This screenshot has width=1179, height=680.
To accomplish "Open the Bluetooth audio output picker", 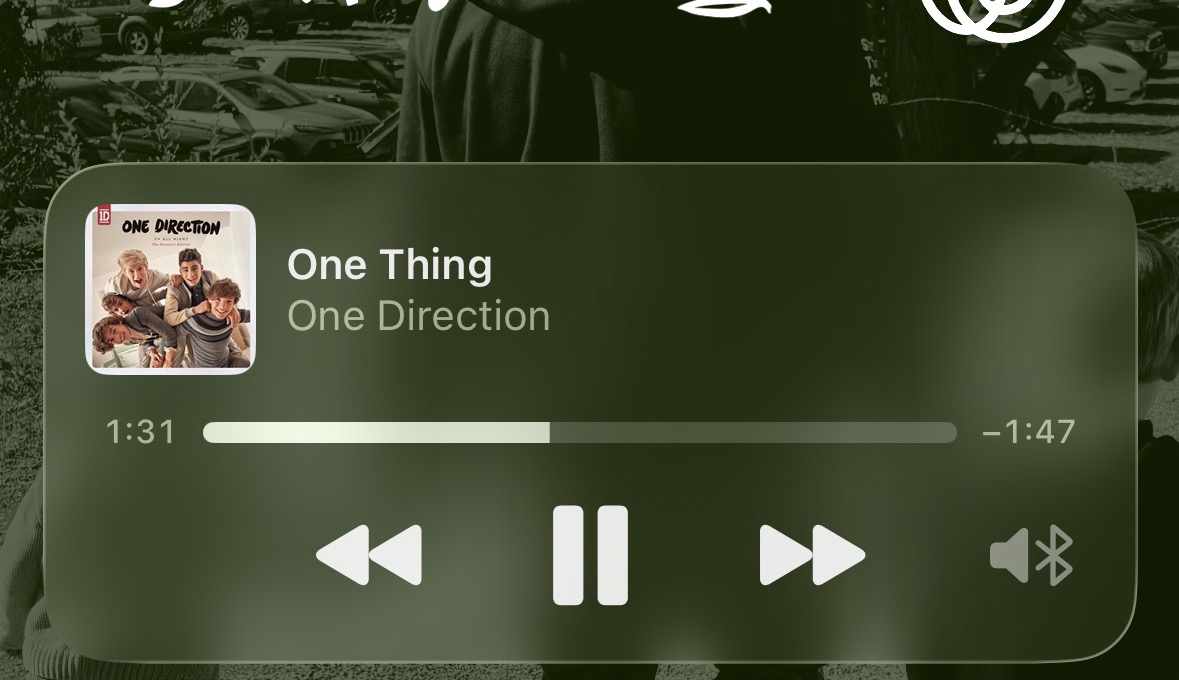I will (x=1031, y=555).
